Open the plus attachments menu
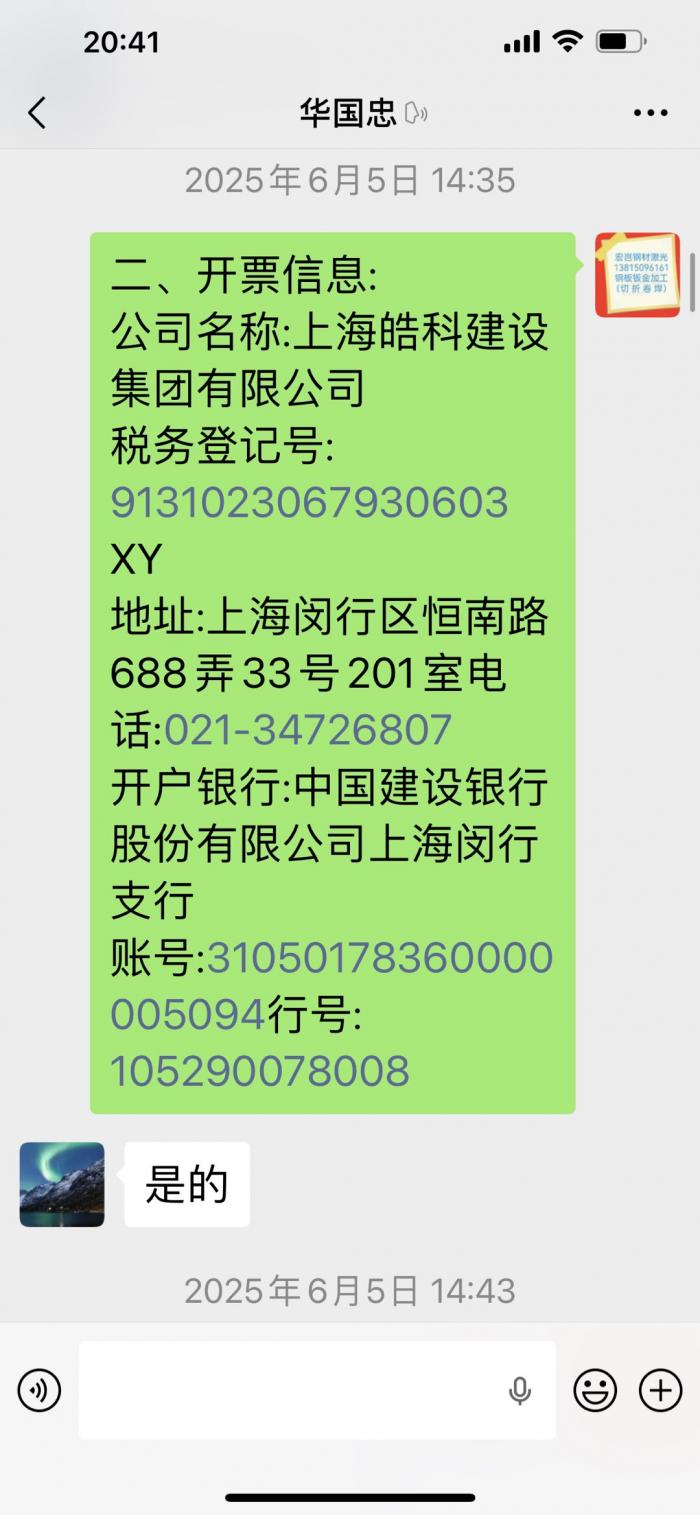The width and height of the screenshot is (700, 1515). click(x=660, y=1390)
